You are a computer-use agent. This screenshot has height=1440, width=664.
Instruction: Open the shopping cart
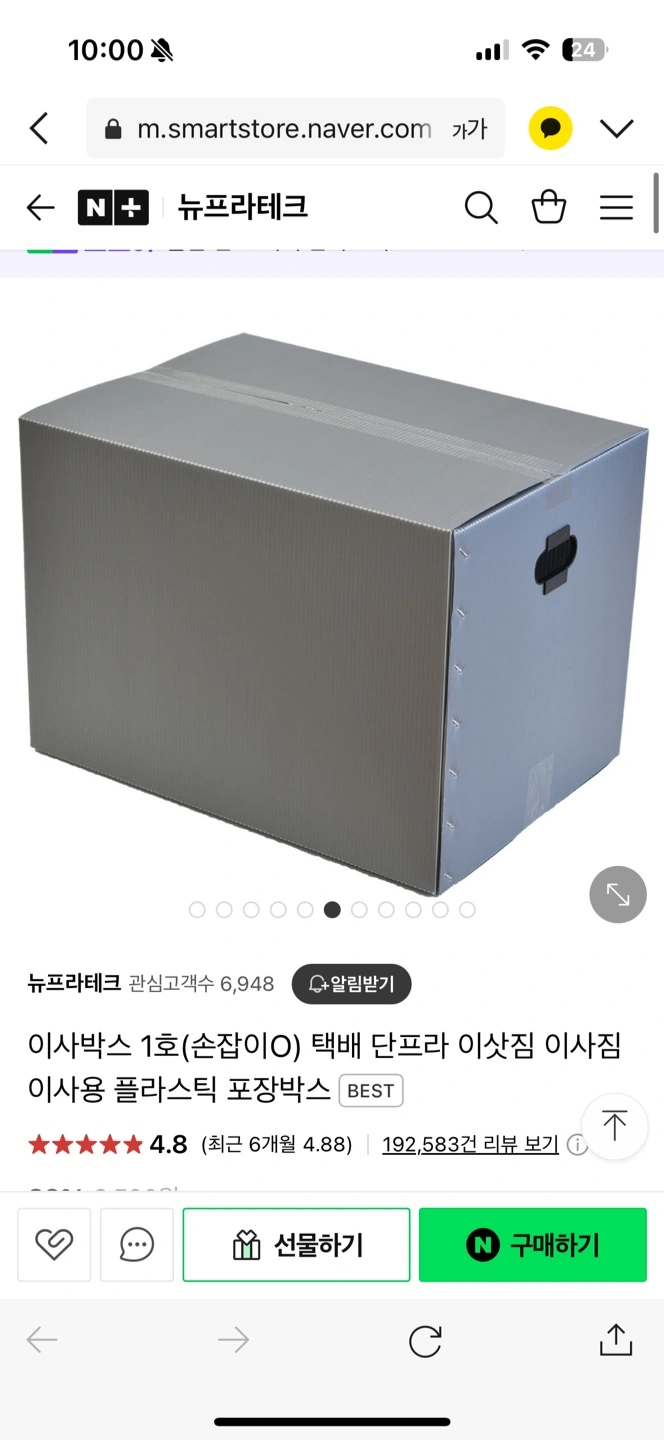coord(549,207)
